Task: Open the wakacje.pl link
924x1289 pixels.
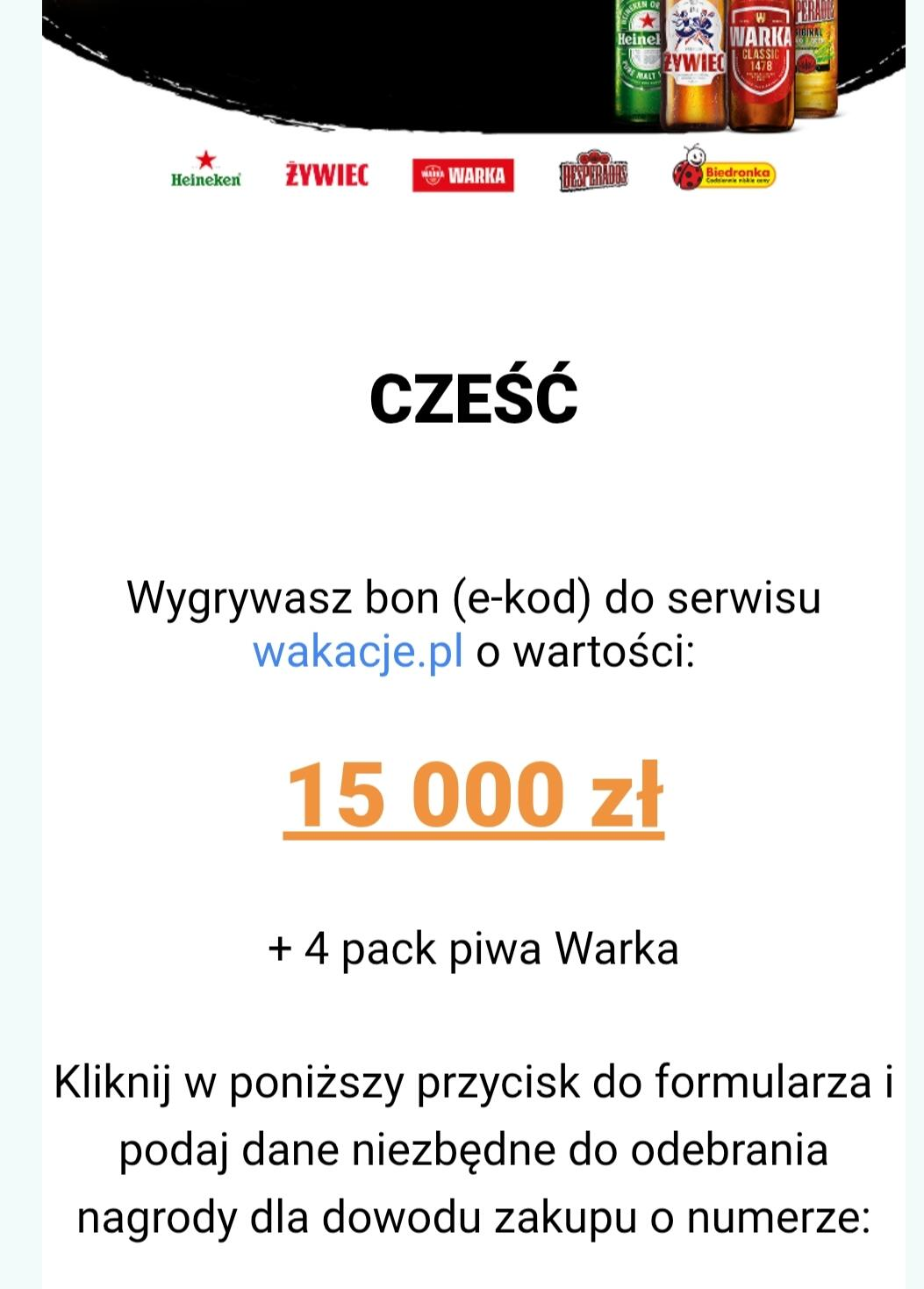Action: click(357, 652)
